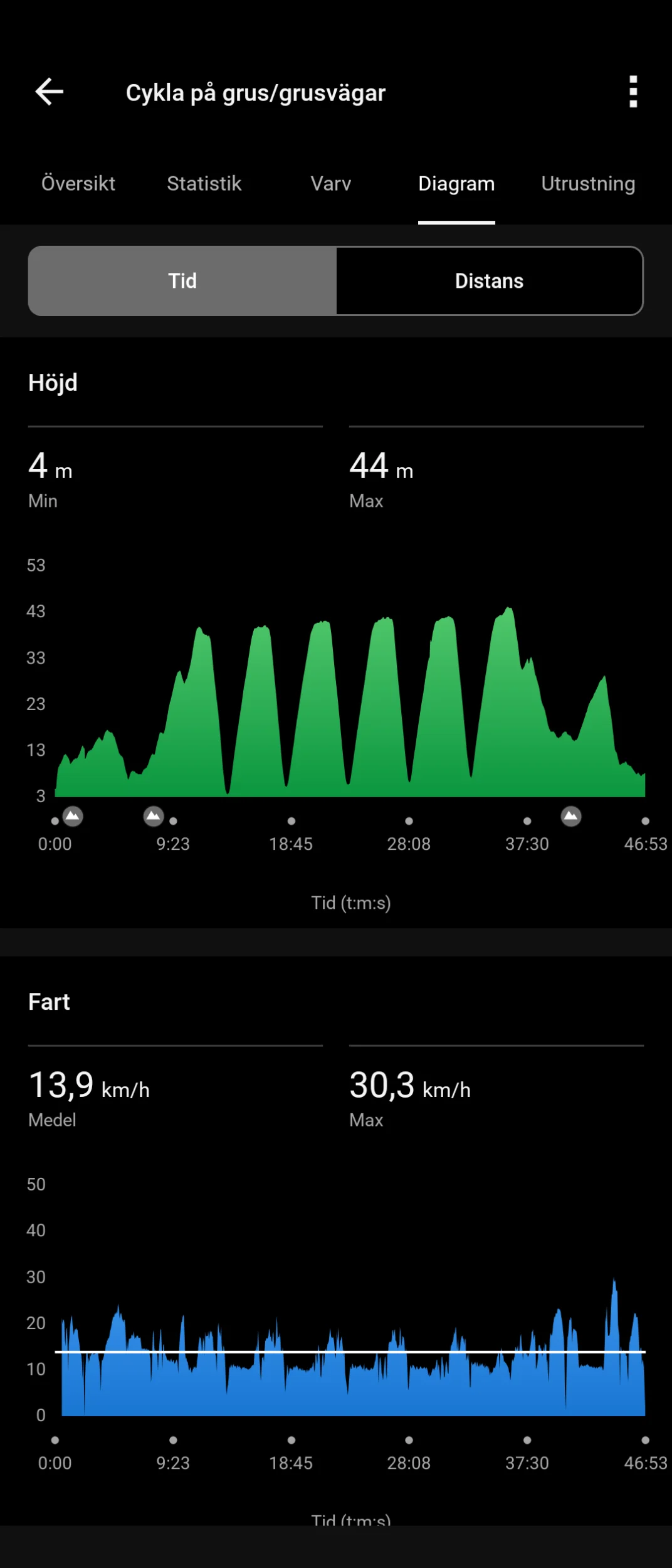Tap the first climb marker near 0:00
This screenshot has height=1568, width=672.
(73, 816)
